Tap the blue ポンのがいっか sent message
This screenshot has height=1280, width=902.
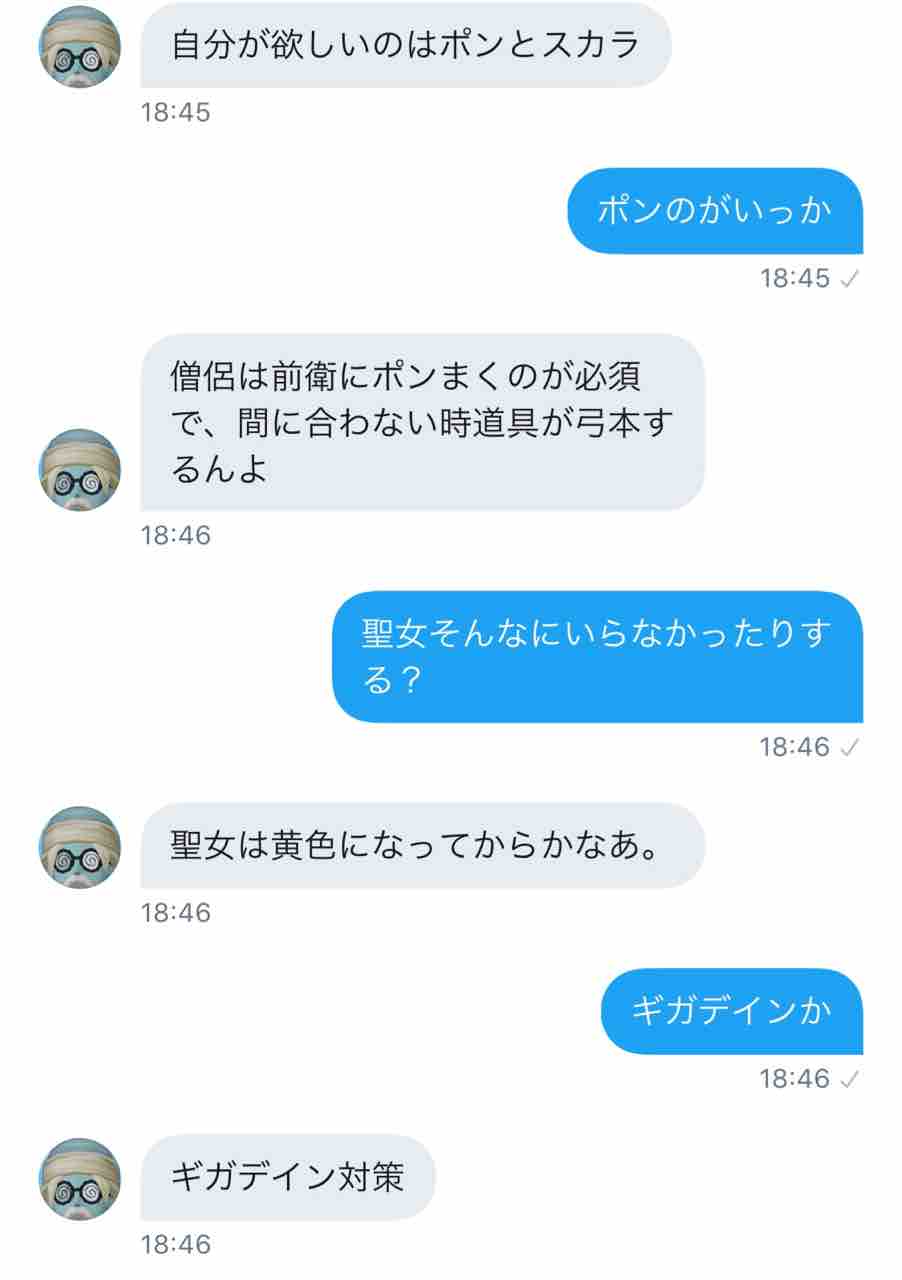(718, 211)
